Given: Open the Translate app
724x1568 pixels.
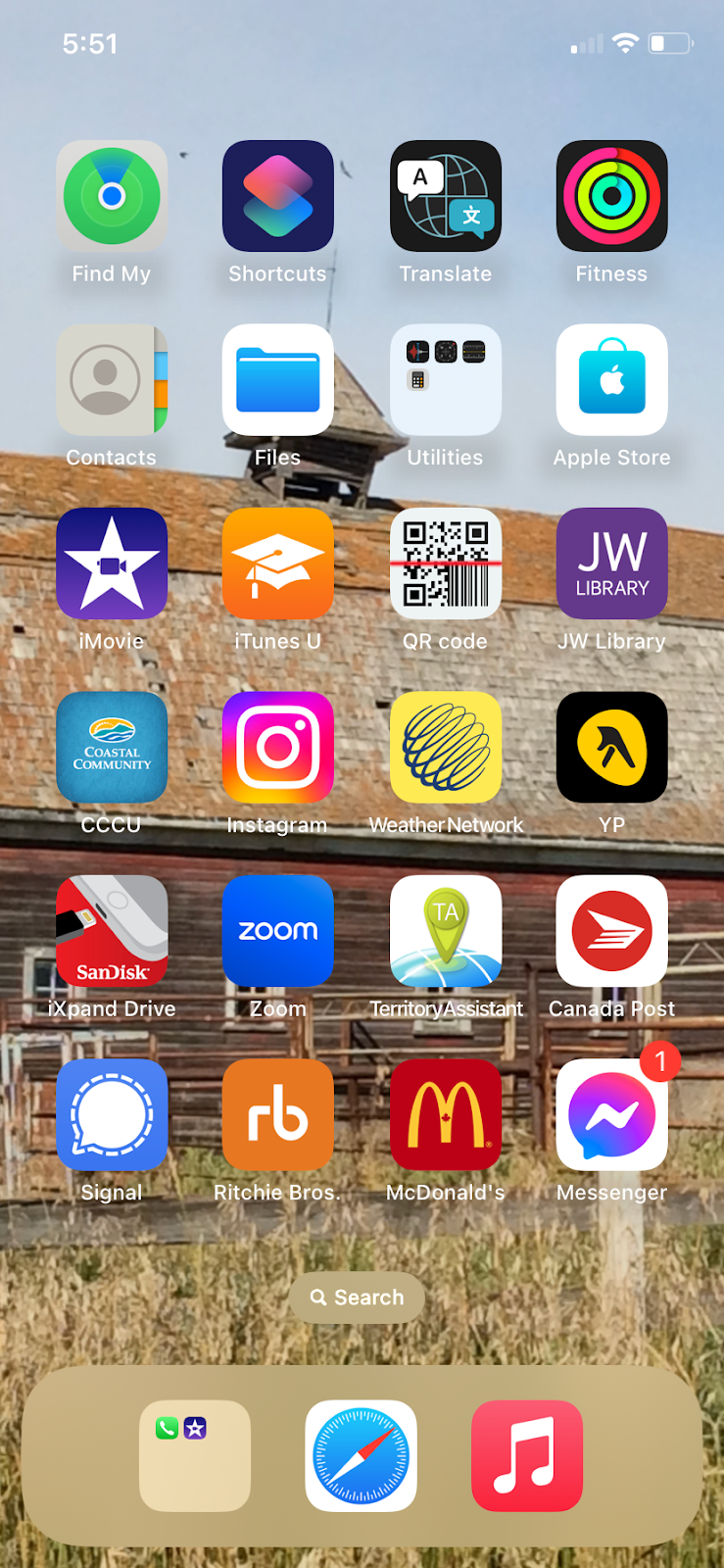Looking at the screenshot, I should 446,196.
